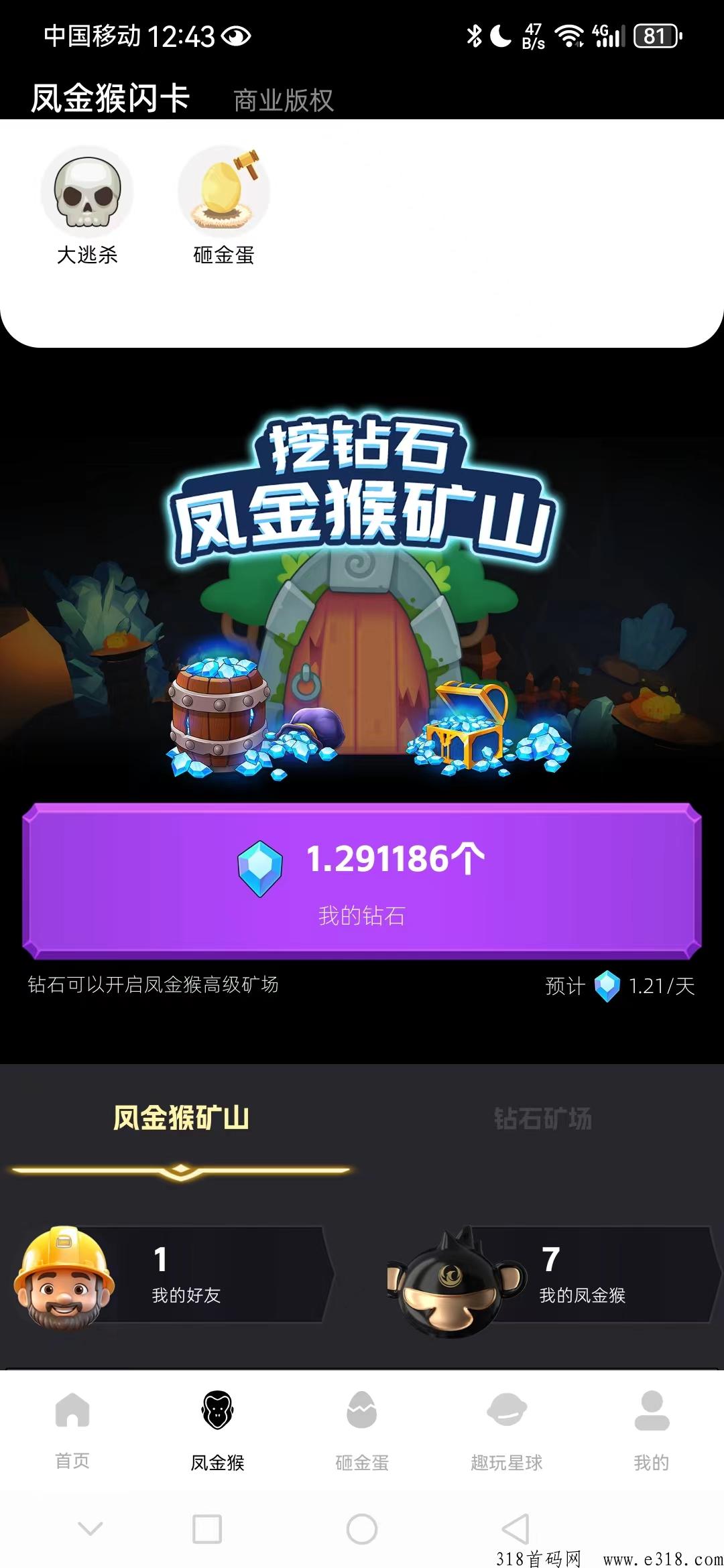724x1568 pixels.
Task: Open the 我的好友 card
Action: click(x=173, y=1275)
